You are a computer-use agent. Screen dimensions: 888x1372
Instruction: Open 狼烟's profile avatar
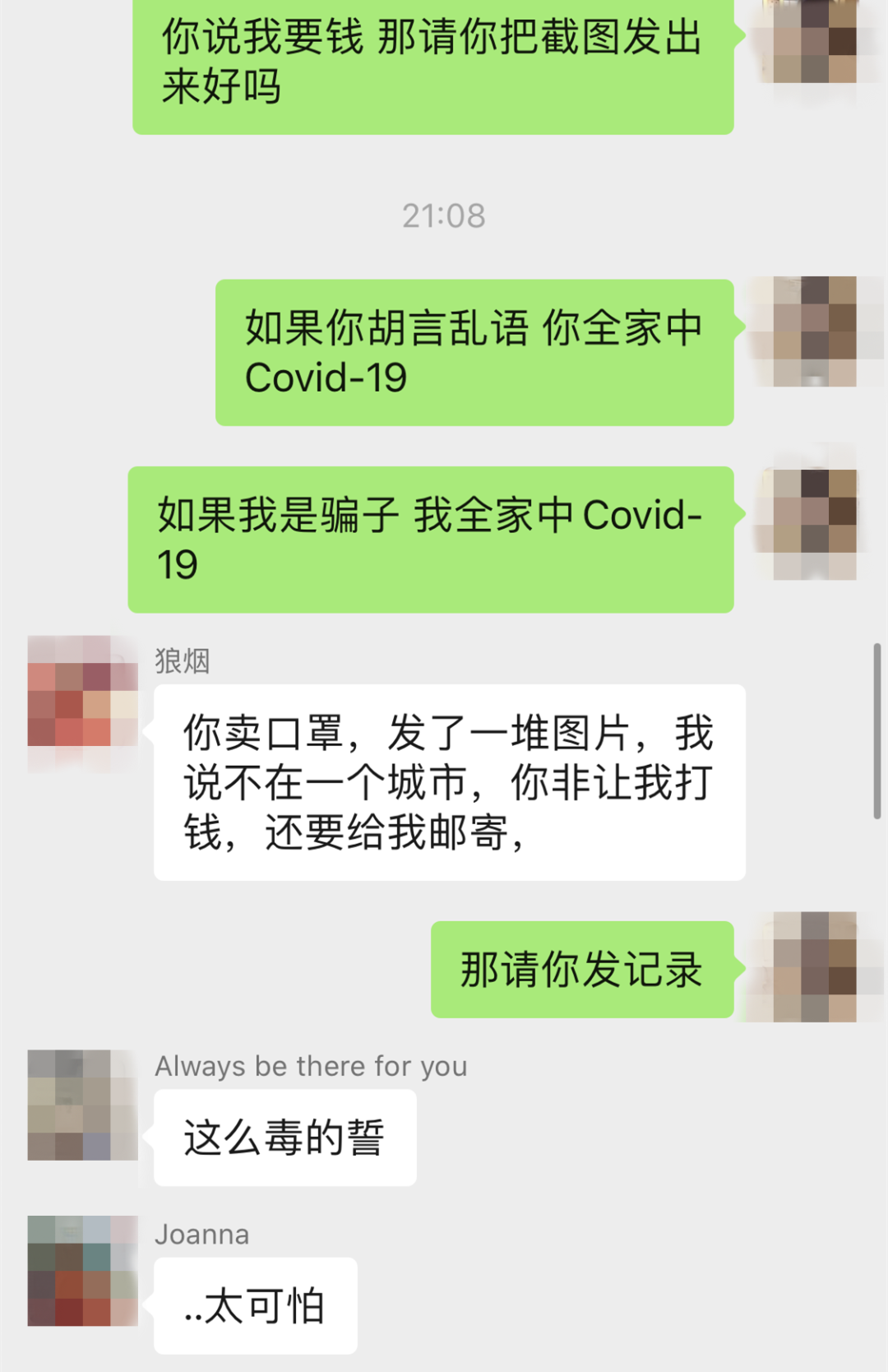tap(82, 691)
